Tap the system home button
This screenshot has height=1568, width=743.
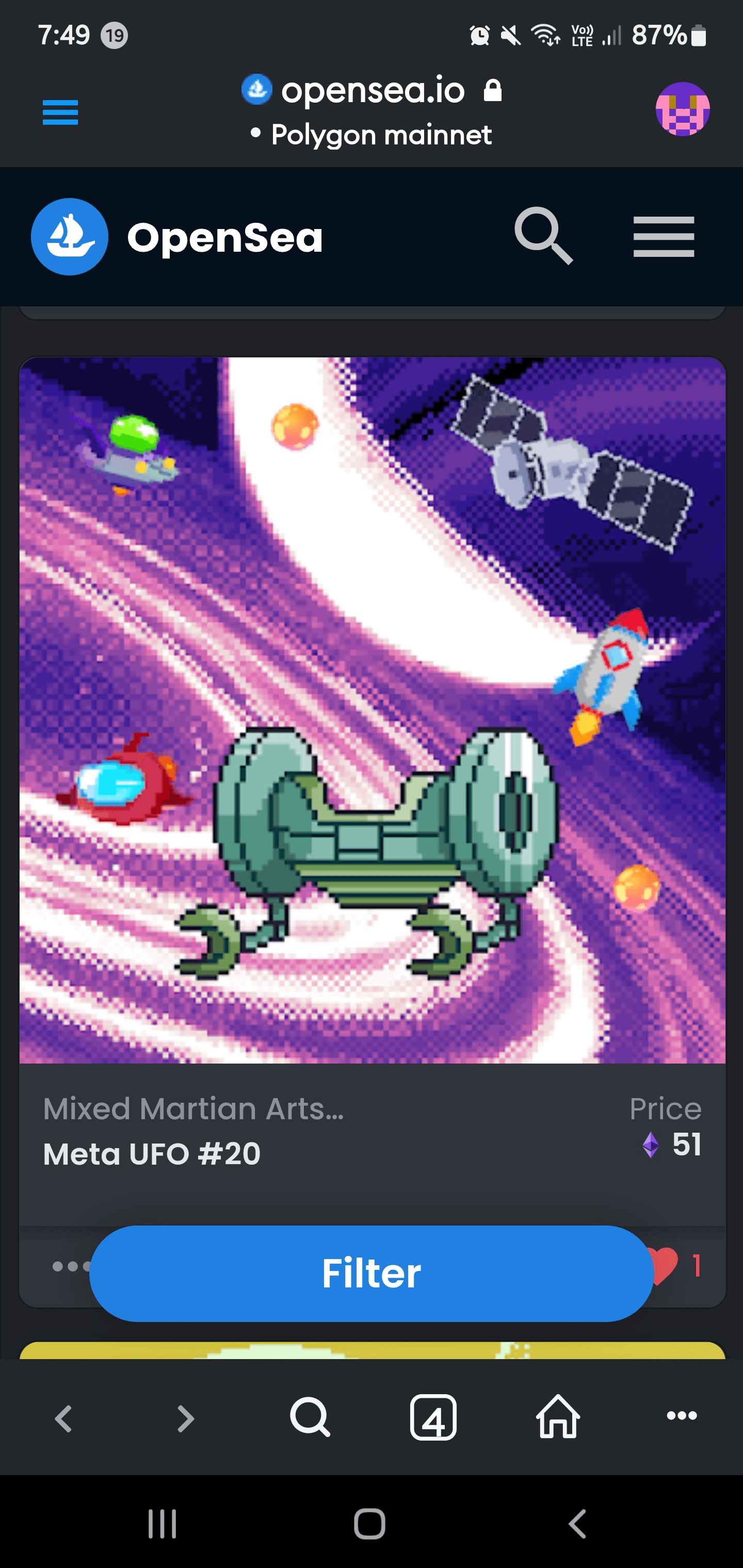pyautogui.click(x=369, y=1524)
